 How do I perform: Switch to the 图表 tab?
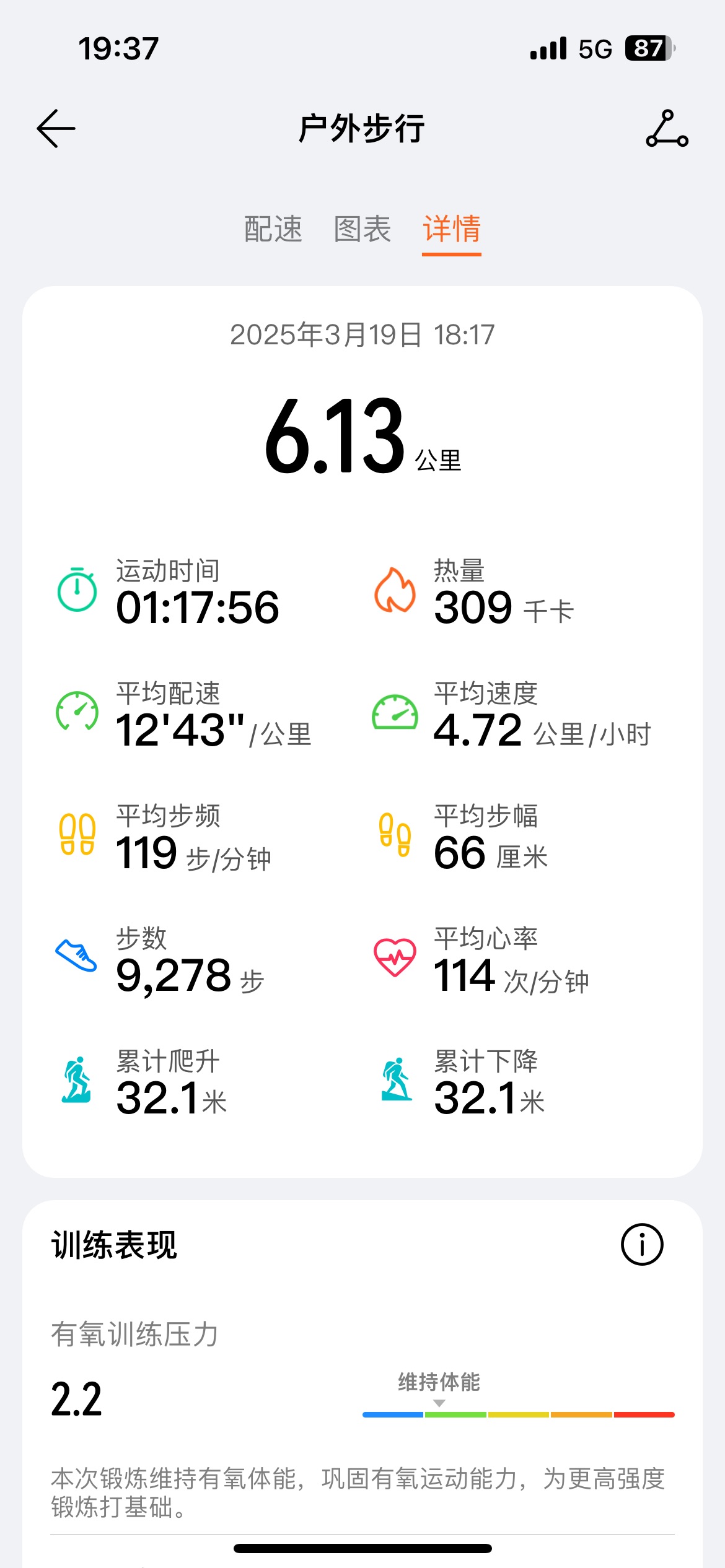(x=362, y=229)
